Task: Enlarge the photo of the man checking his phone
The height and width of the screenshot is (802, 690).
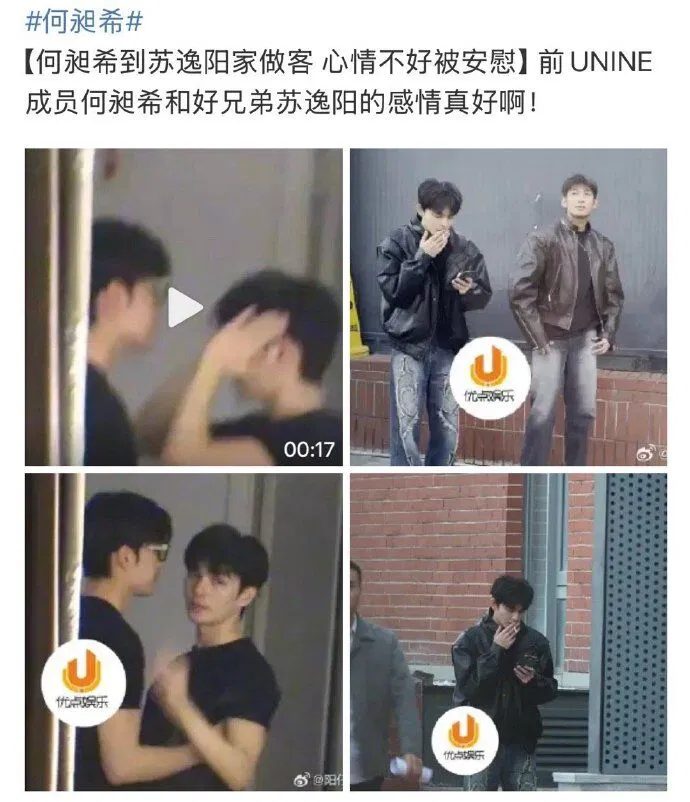Action: click(508, 632)
